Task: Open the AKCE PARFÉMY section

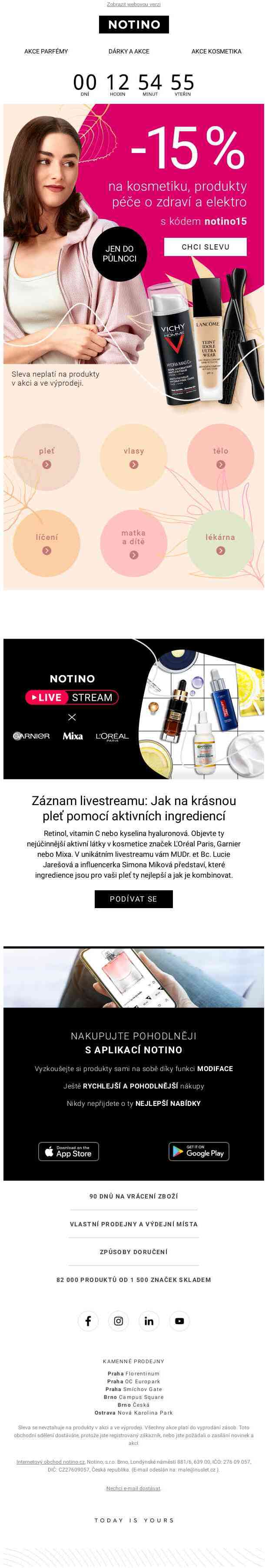Action: [x=46, y=52]
